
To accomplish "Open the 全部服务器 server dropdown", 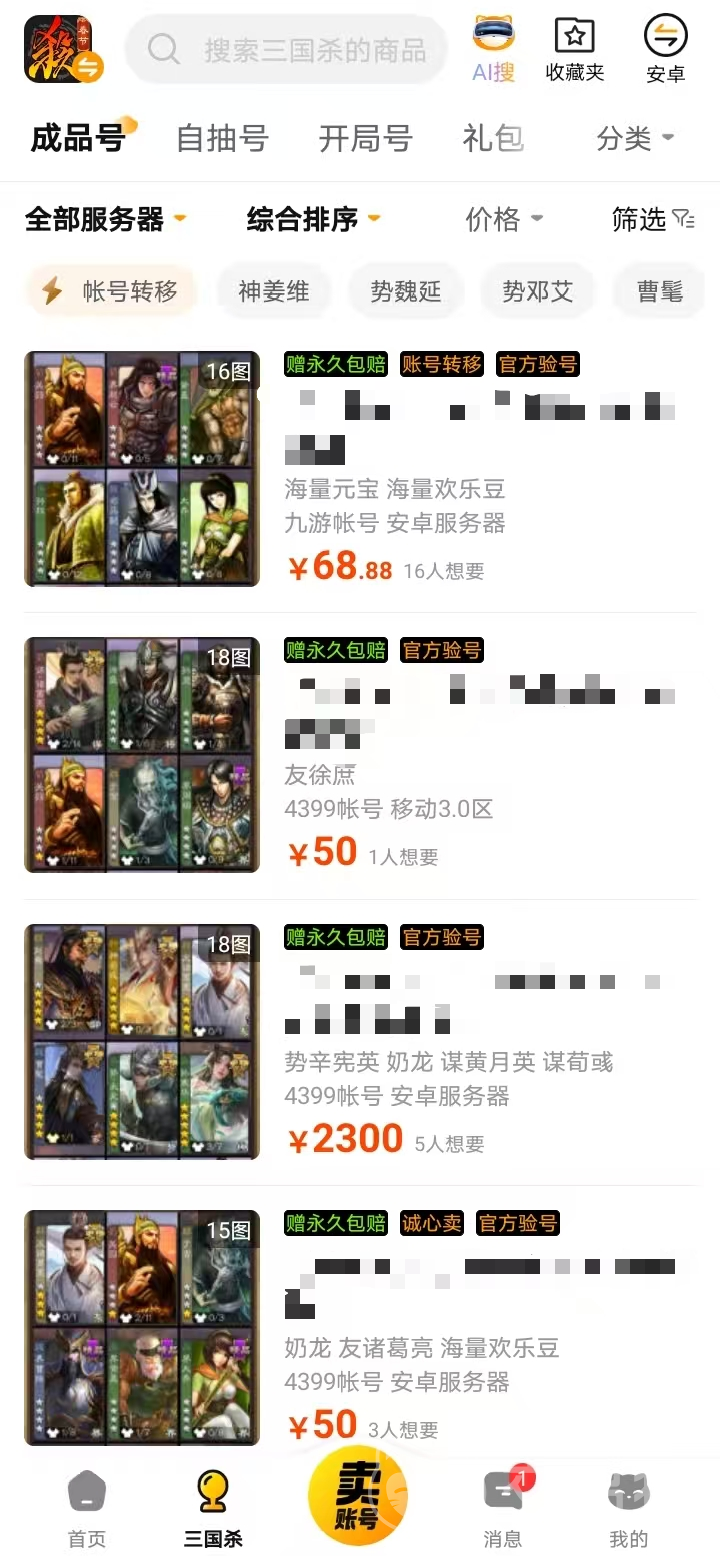I will click(x=105, y=219).
